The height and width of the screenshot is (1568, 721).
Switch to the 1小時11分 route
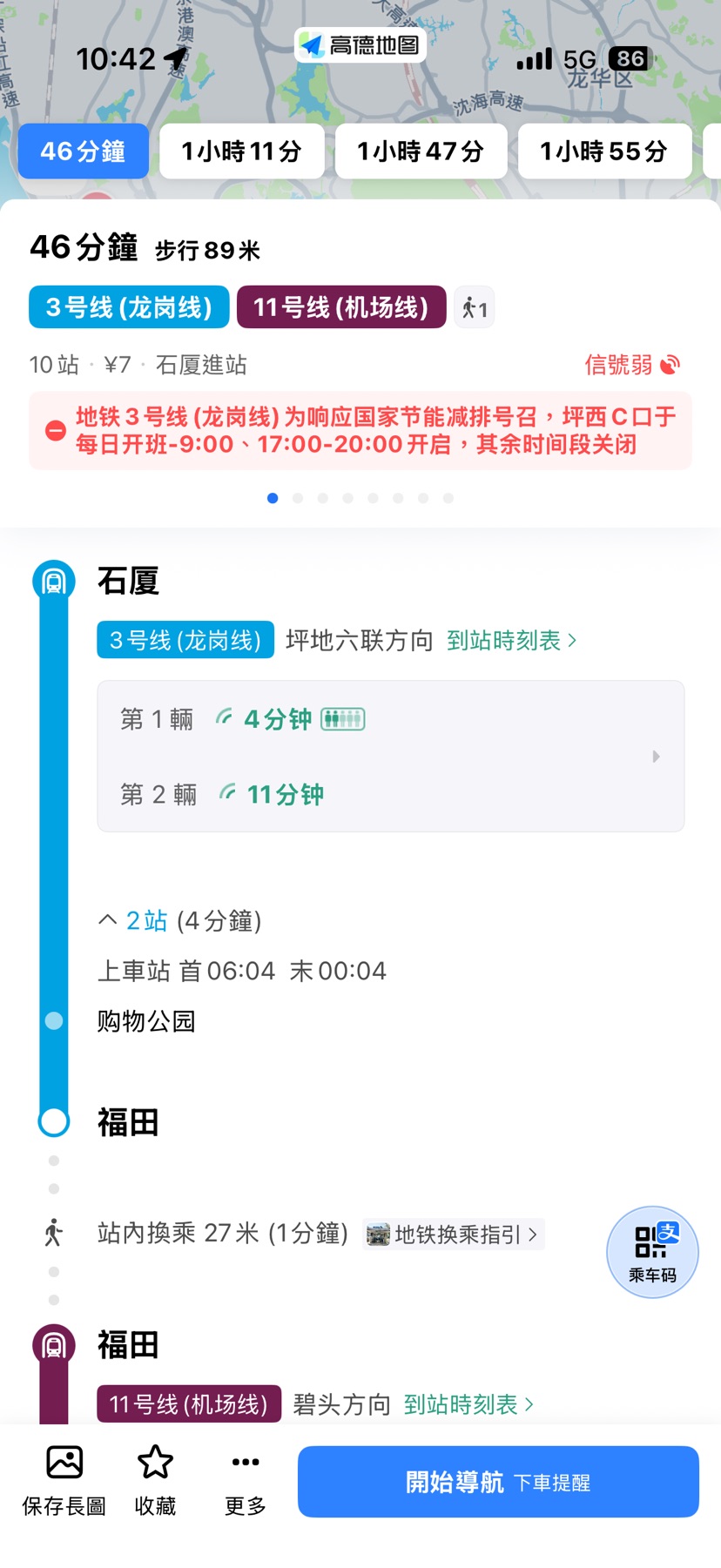pos(241,151)
